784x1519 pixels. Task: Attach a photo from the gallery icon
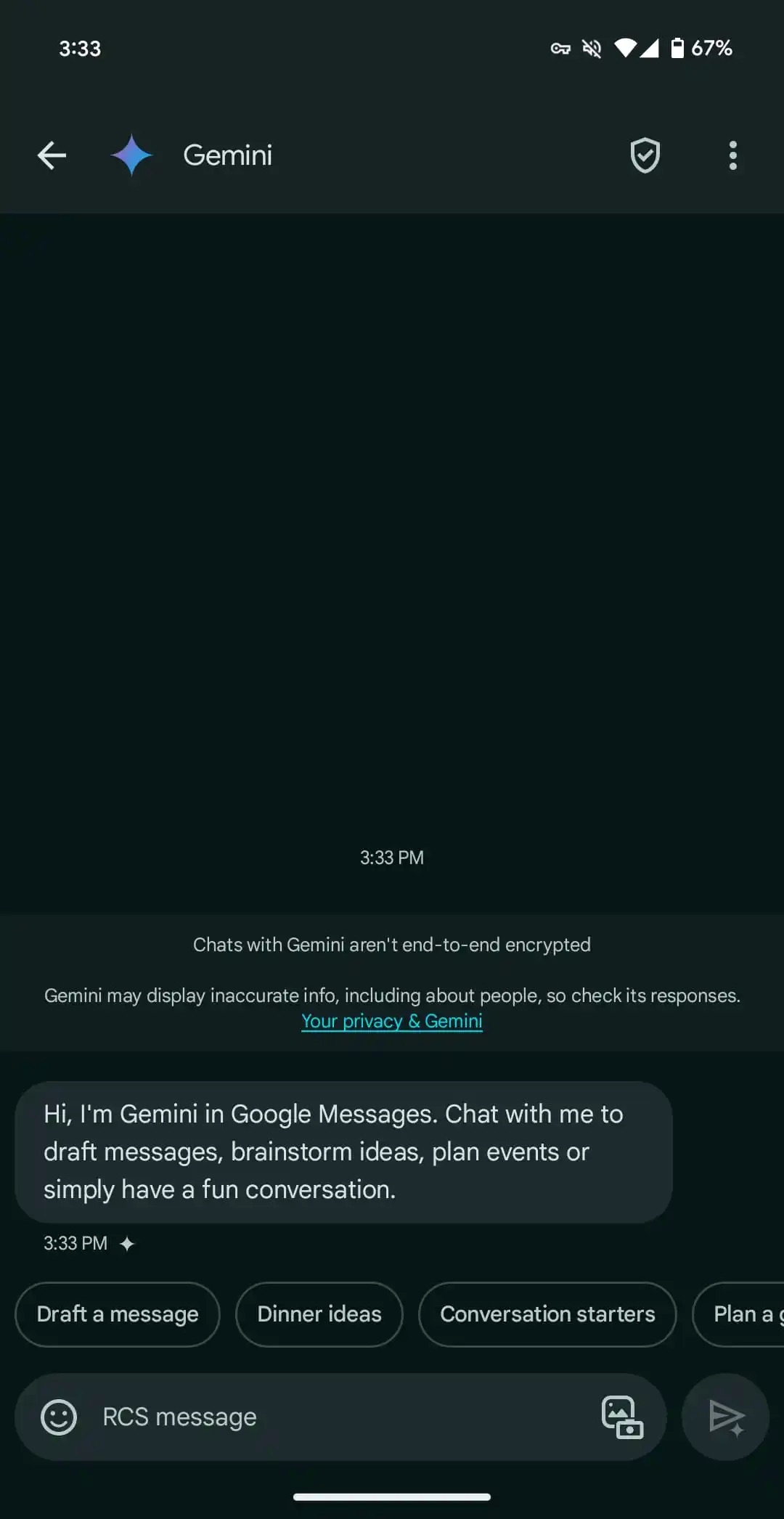pyautogui.click(x=622, y=1417)
